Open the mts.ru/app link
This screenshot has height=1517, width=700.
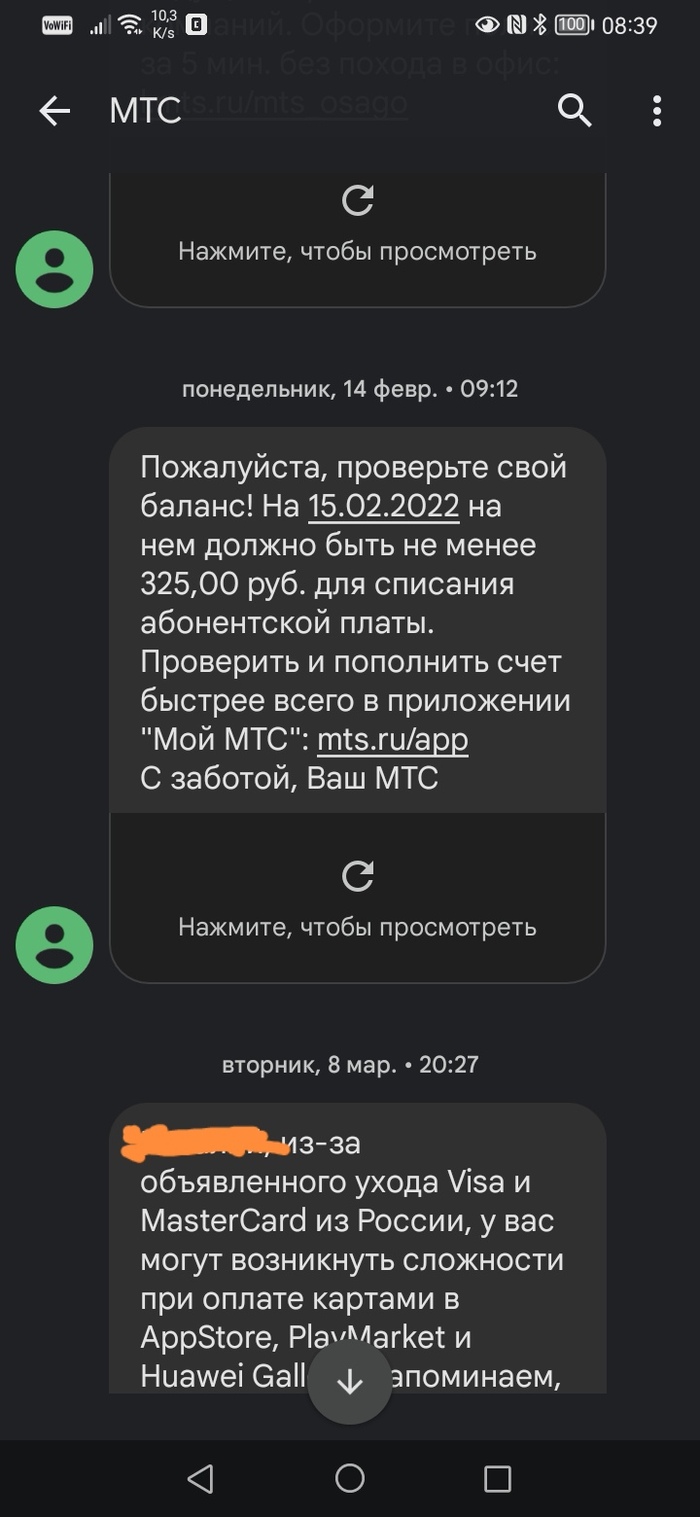click(x=392, y=740)
